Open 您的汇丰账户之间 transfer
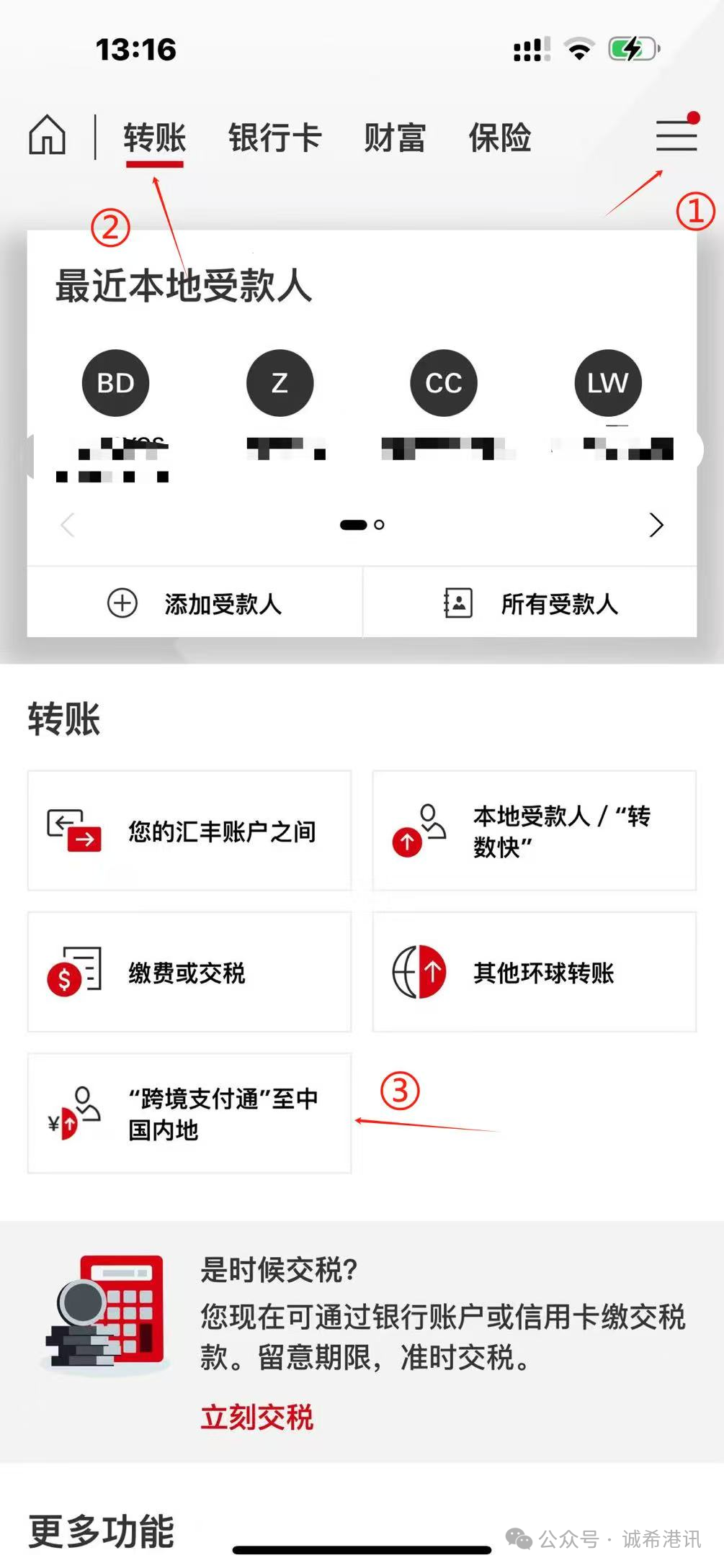The width and height of the screenshot is (724, 1568). point(189,831)
